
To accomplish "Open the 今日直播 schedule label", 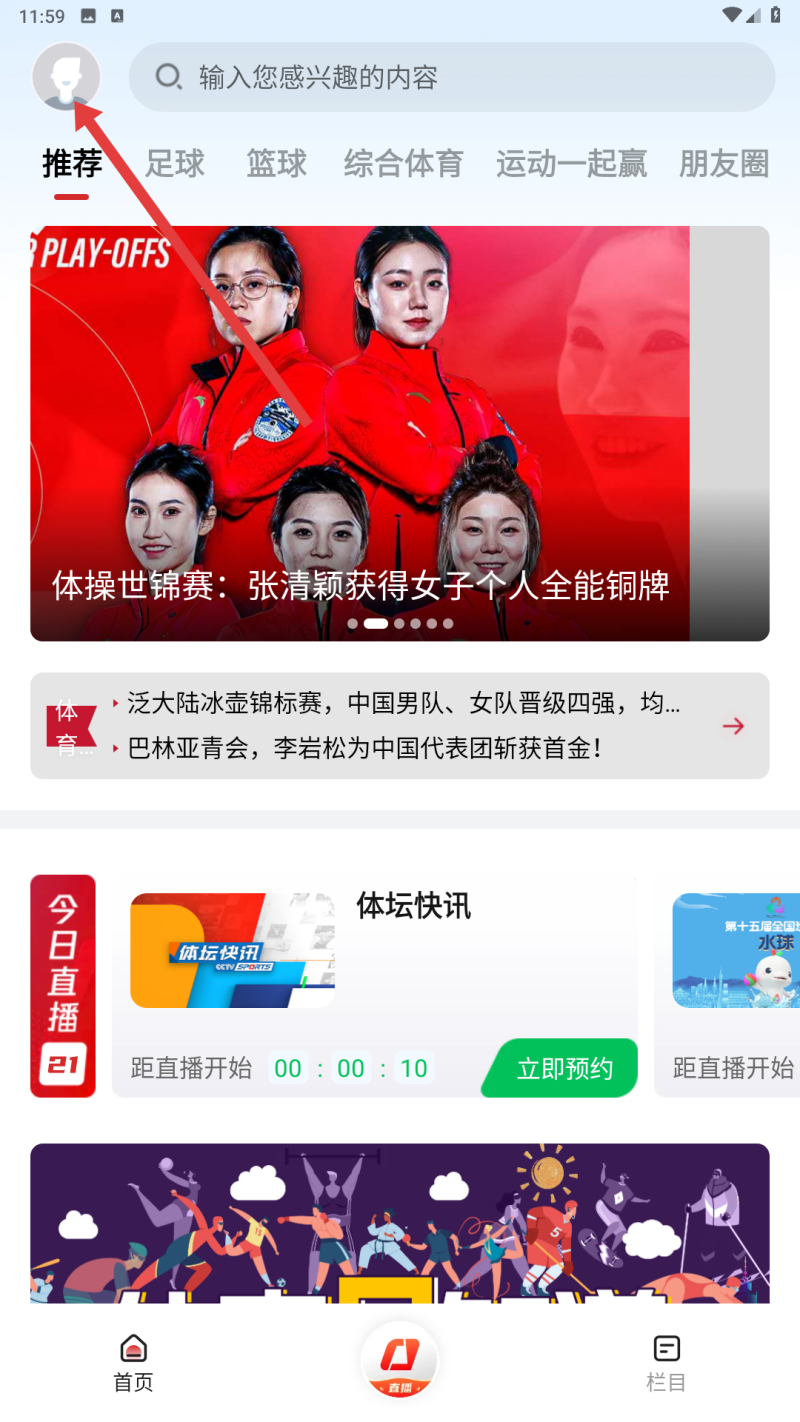I will [x=63, y=985].
